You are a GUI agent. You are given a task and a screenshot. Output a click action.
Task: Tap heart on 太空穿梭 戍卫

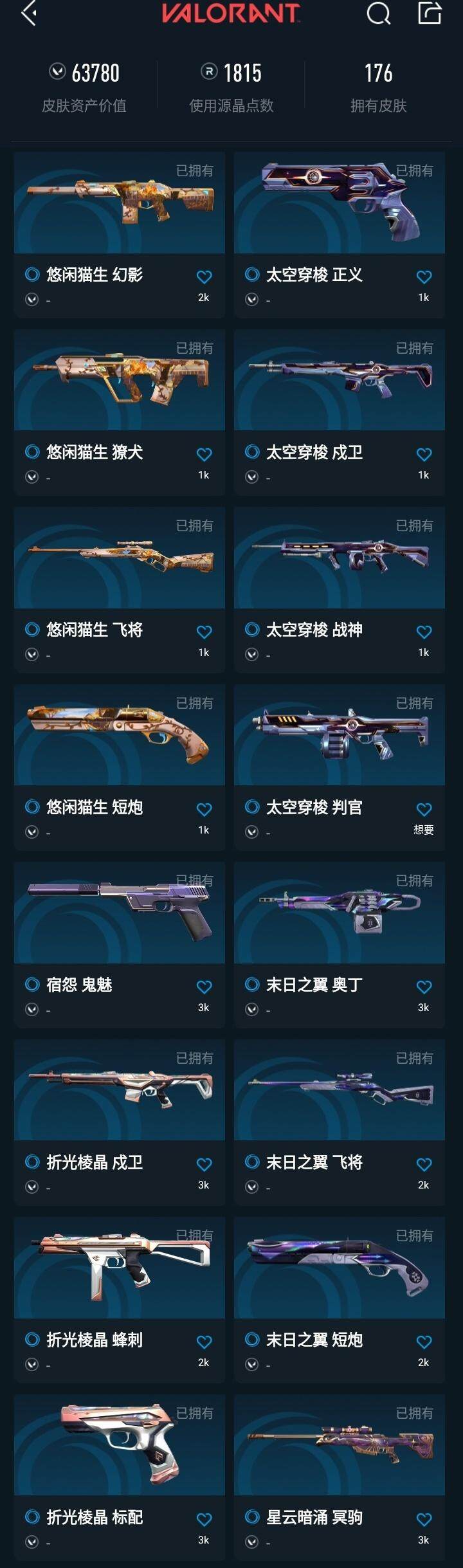pyautogui.click(x=424, y=455)
